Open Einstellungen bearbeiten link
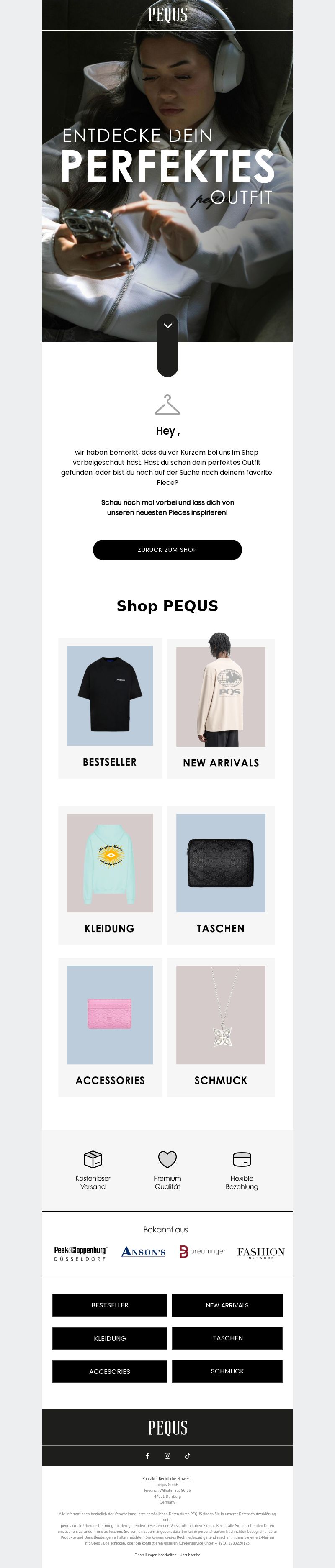Viewport: 335px width, 1568px height. [155, 1554]
